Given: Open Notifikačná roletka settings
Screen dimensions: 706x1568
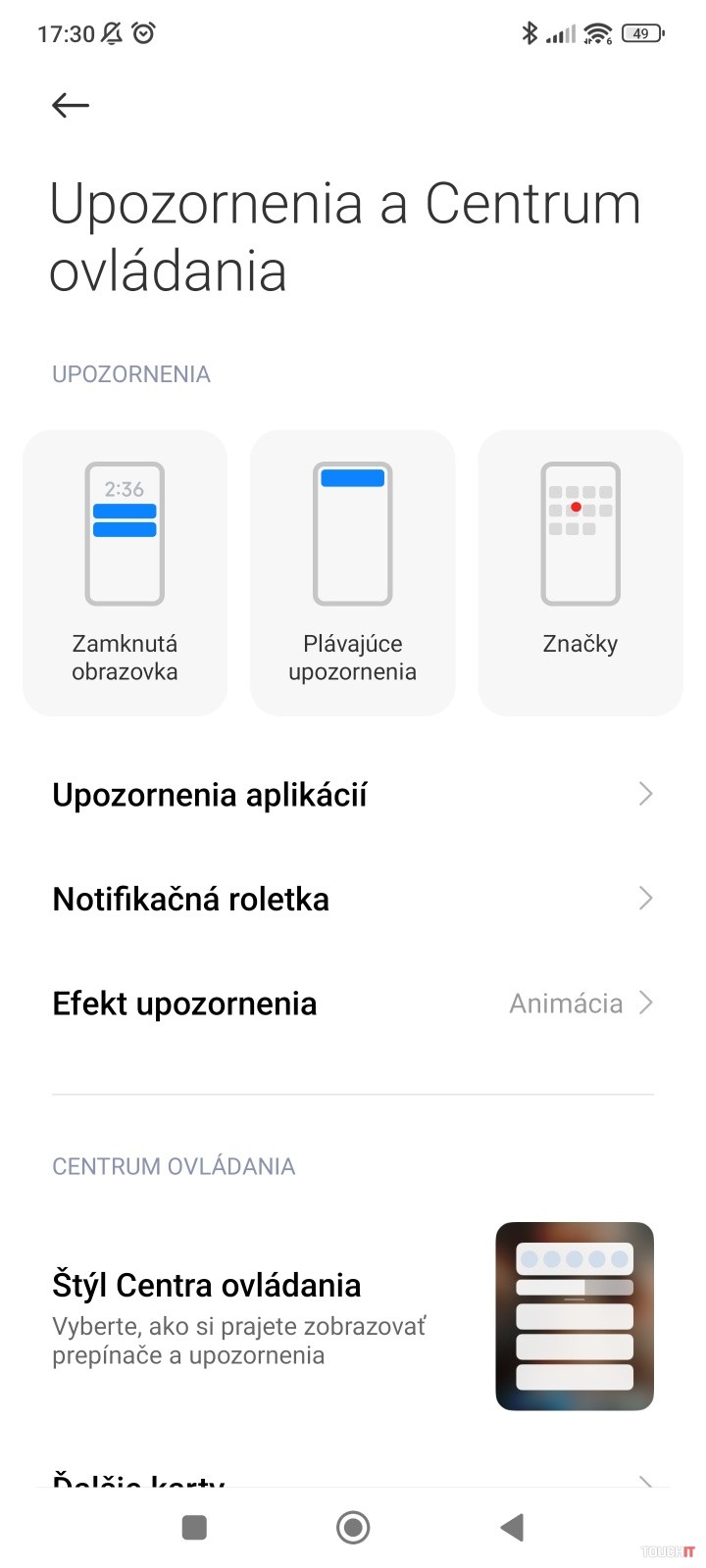Looking at the screenshot, I should 352,899.
